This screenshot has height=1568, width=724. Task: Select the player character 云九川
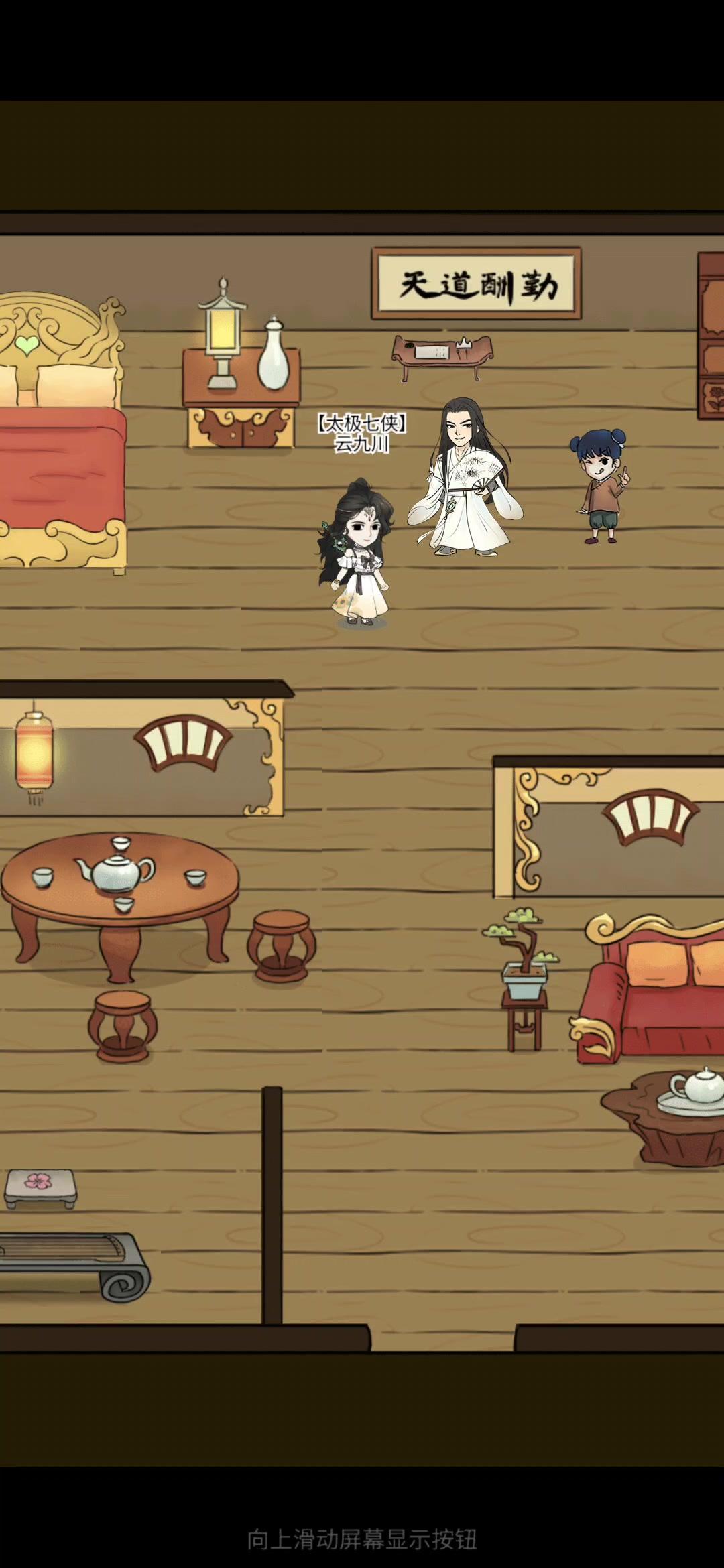[355, 552]
